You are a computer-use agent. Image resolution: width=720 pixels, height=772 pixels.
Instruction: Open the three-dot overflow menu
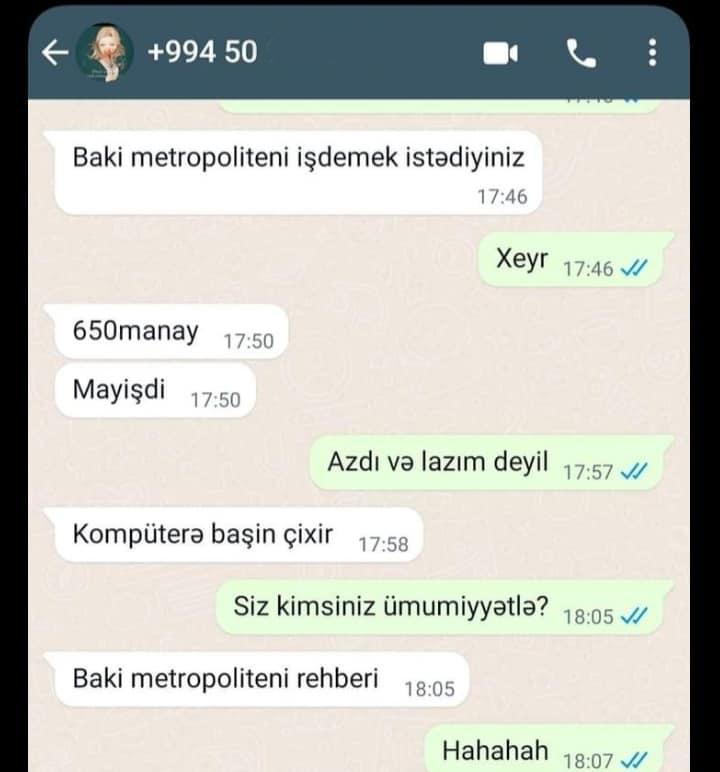653,52
